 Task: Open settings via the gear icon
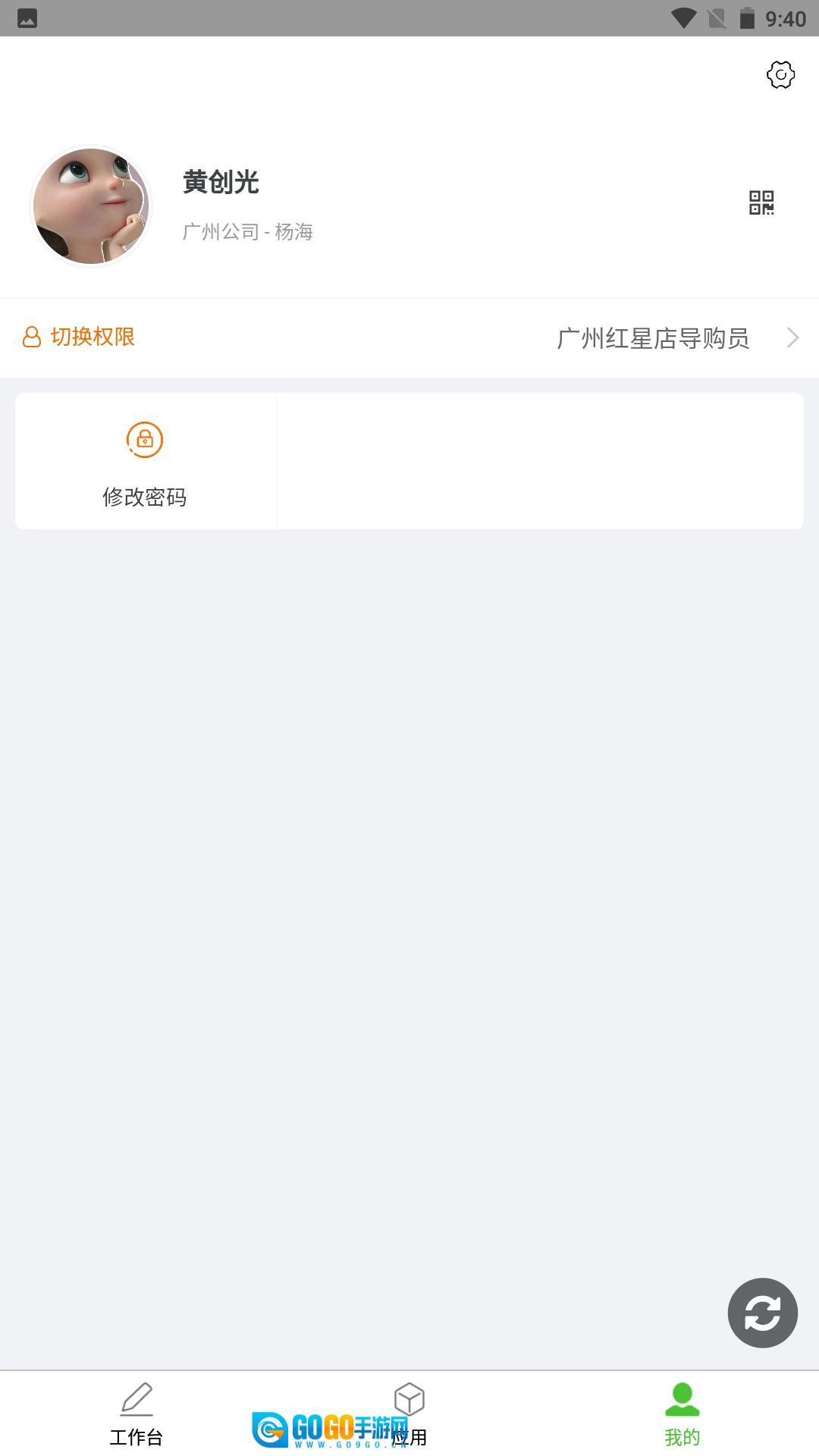[780, 74]
